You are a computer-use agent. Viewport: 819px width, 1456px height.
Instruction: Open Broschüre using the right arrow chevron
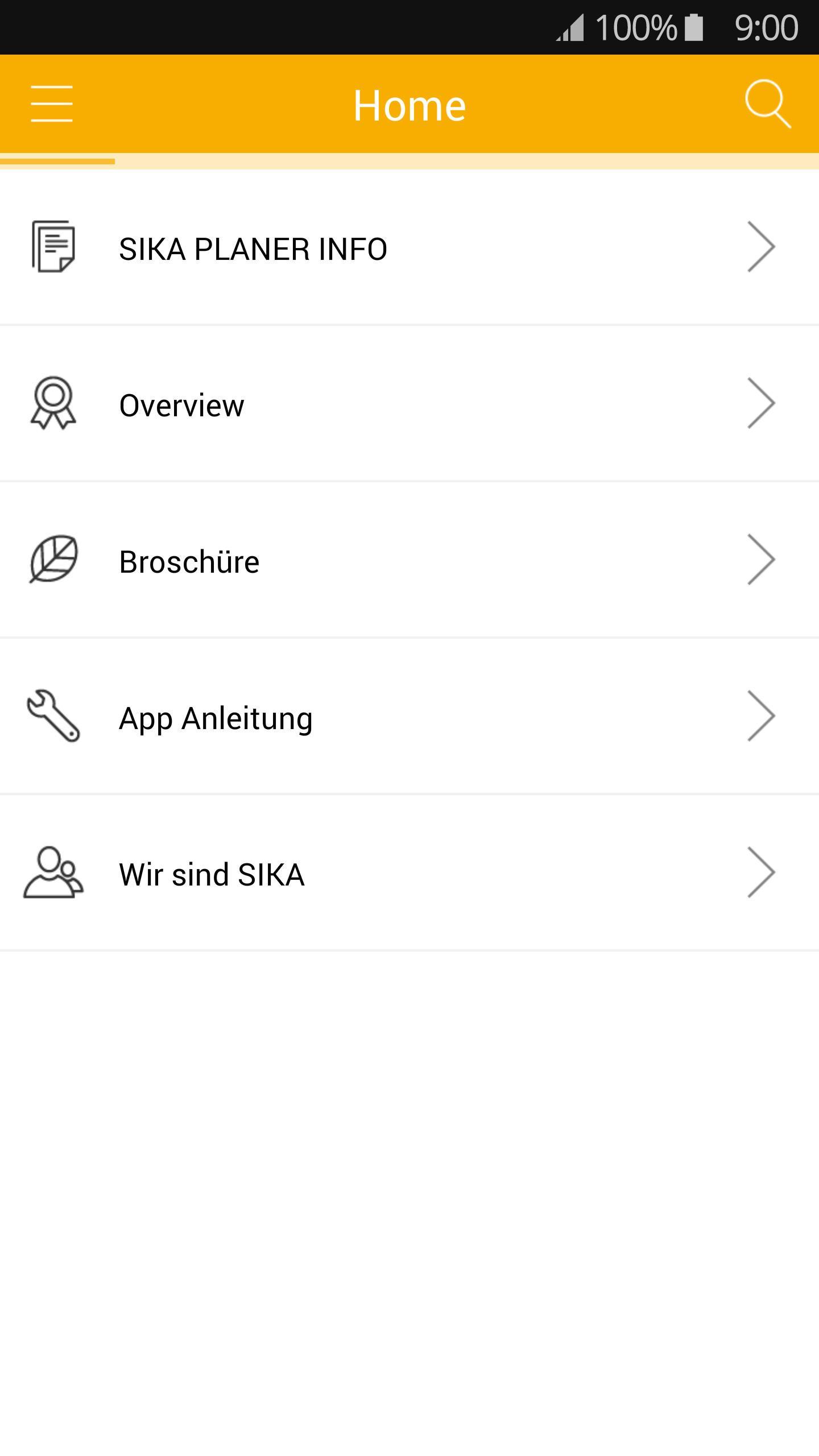[x=762, y=561]
